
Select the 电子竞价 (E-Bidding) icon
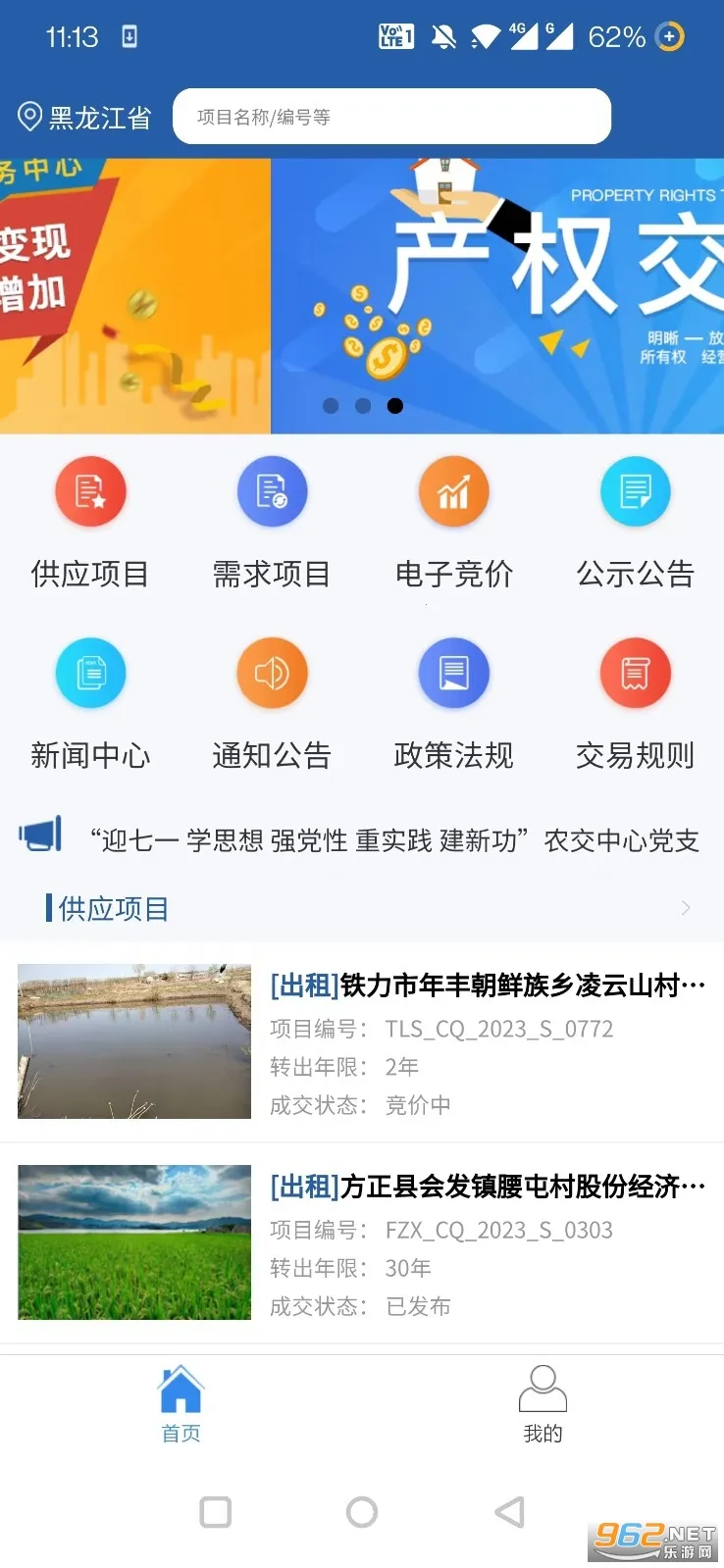tap(453, 491)
